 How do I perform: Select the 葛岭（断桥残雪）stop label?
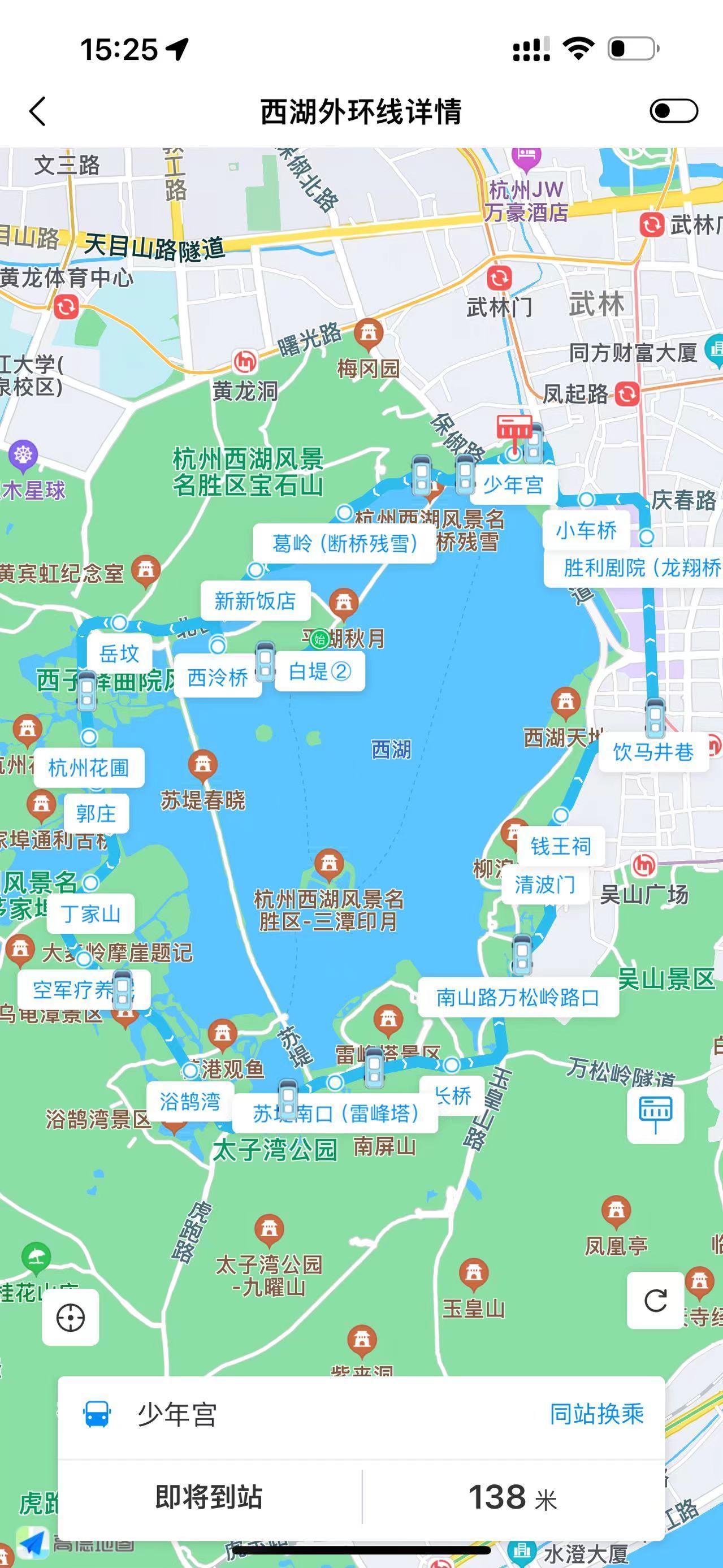(x=344, y=543)
